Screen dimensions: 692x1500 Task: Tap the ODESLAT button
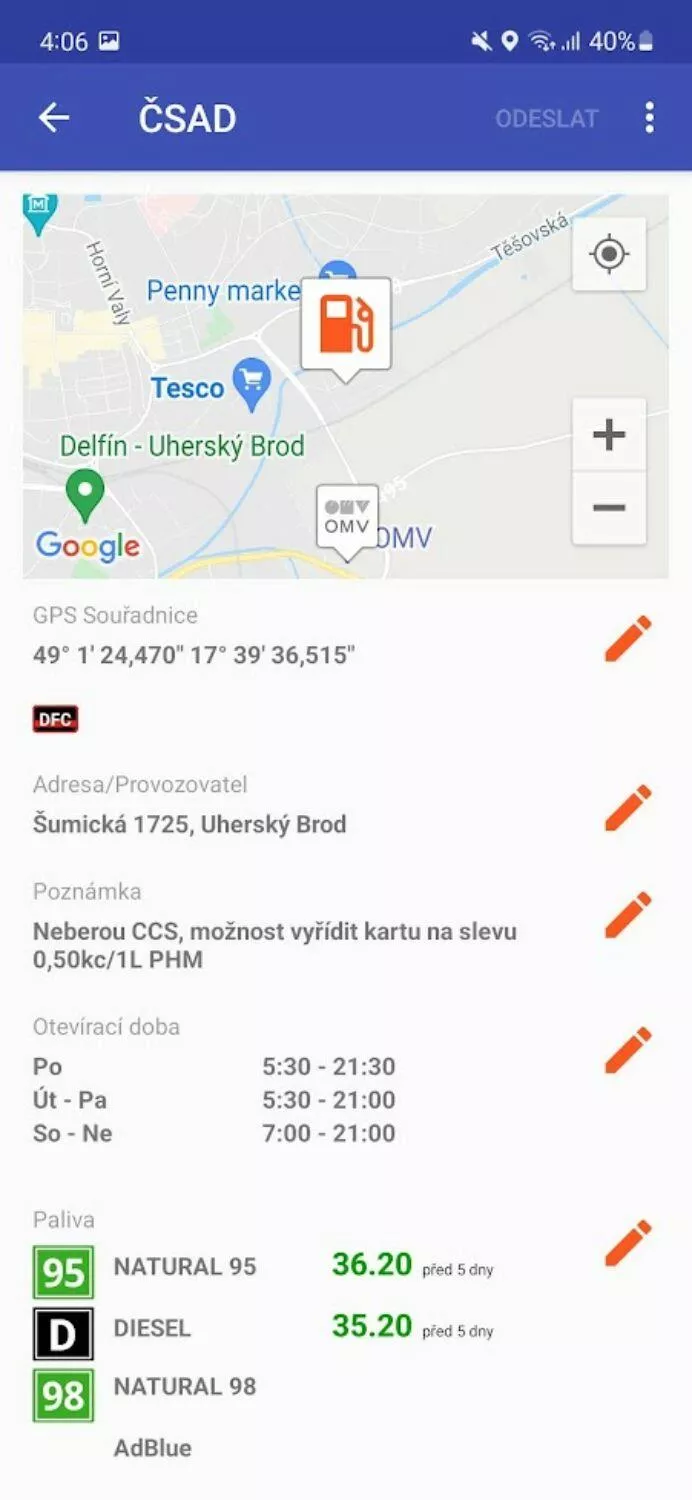click(546, 118)
